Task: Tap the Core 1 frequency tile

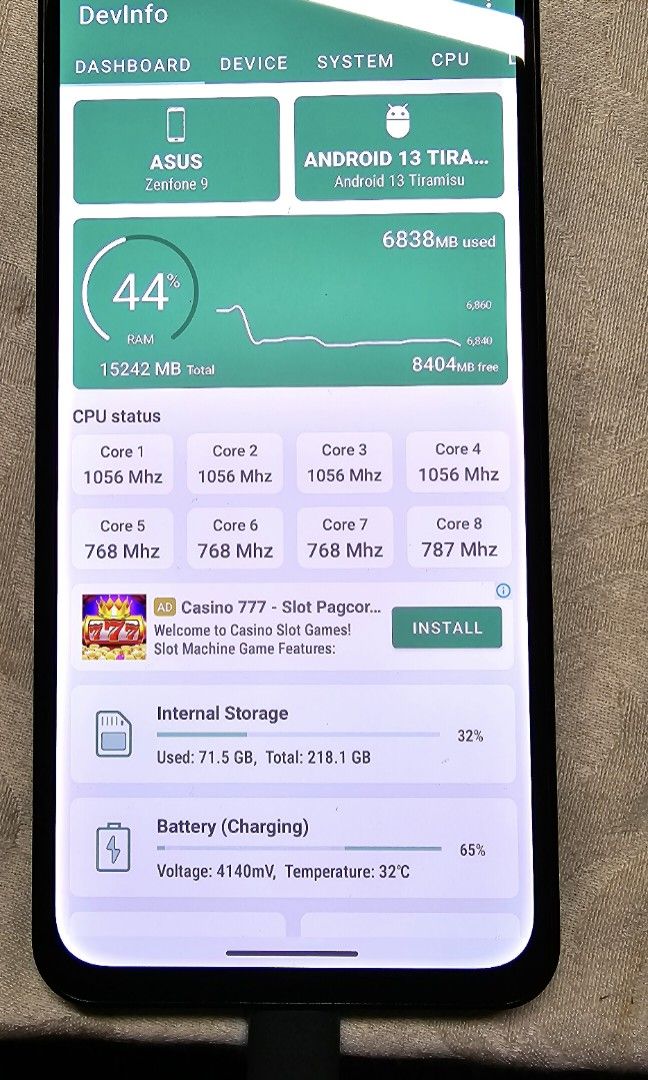Action: 122,464
